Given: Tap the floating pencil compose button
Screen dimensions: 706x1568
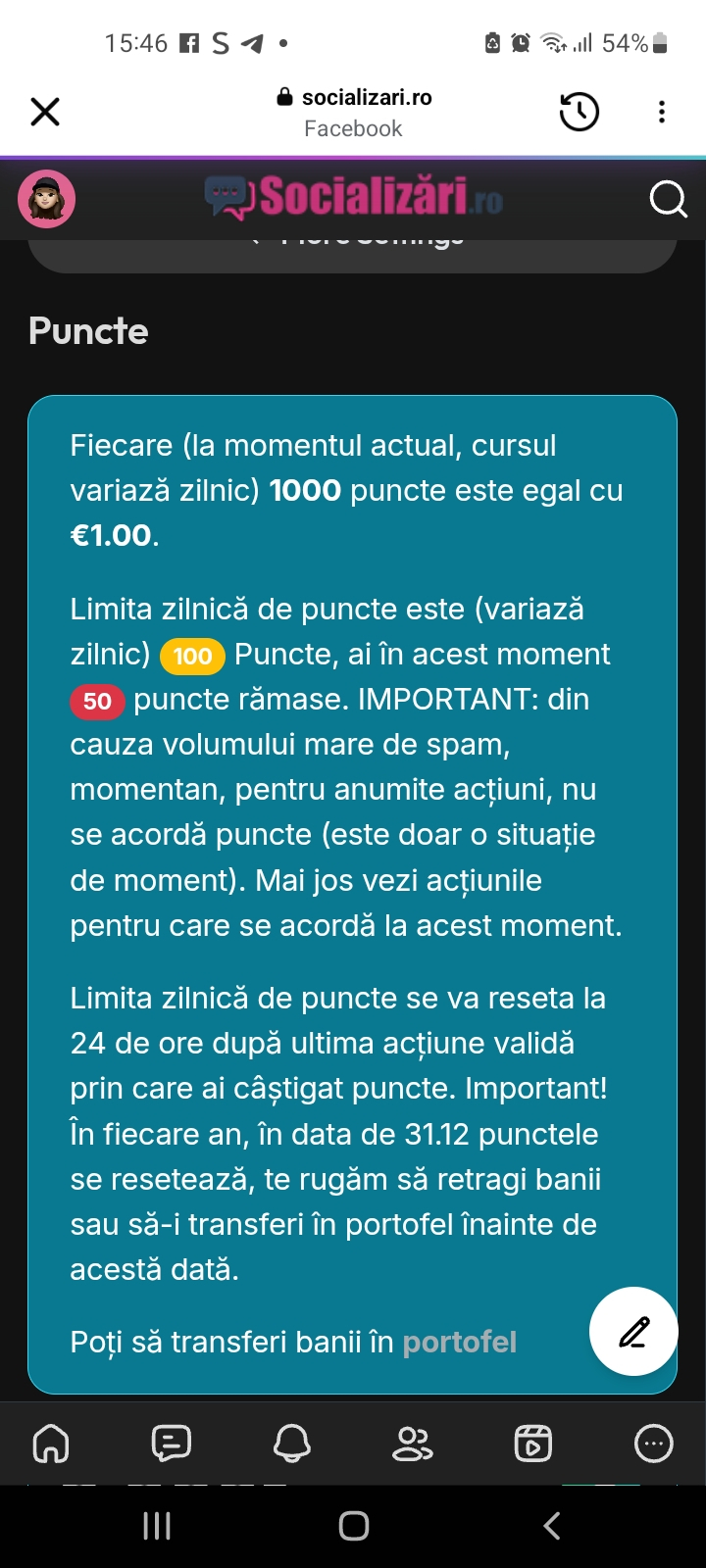Looking at the screenshot, I should [x=633, y=1332].
